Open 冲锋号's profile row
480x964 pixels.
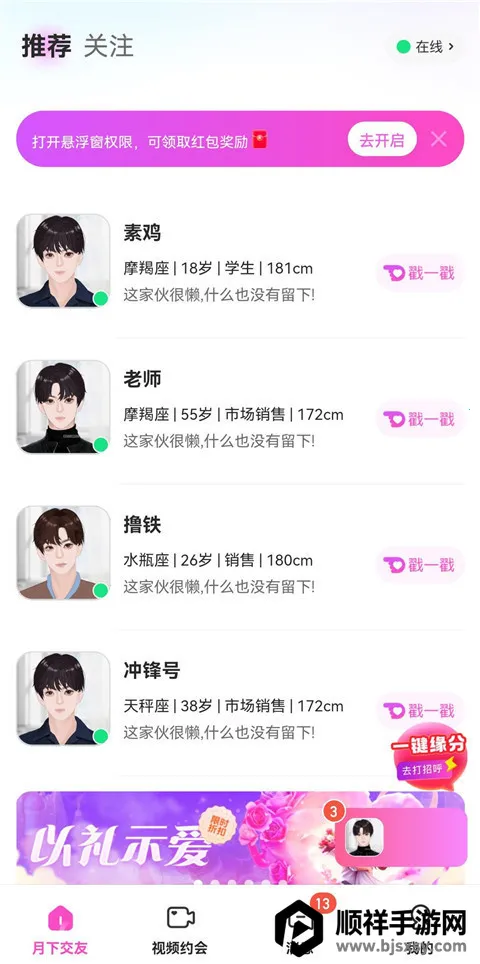click(240, 698)
